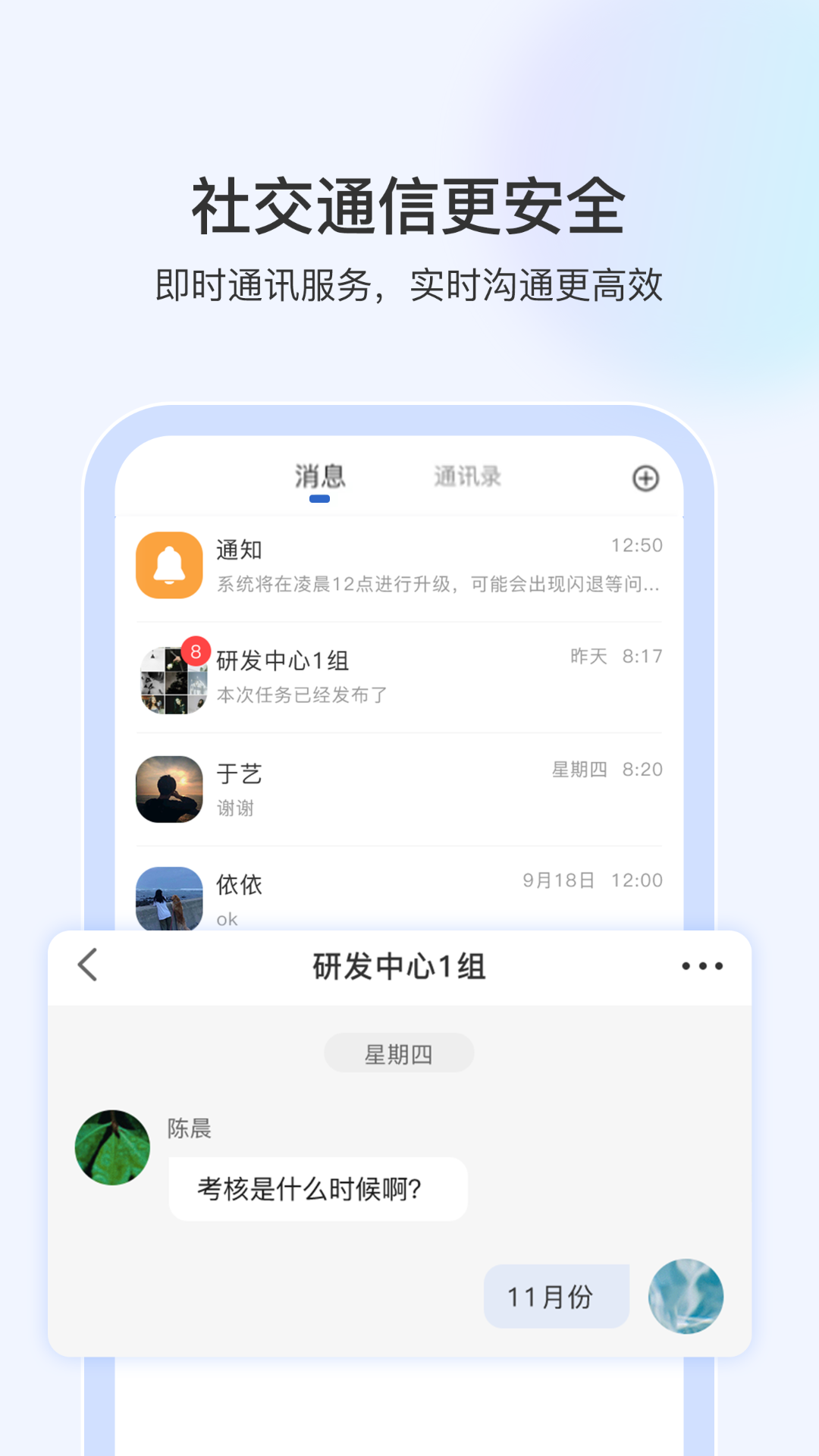Viewport: 819px width, 1456px height.
Task: Tap 于艺's profile avatar
Action: pos(169,789)
